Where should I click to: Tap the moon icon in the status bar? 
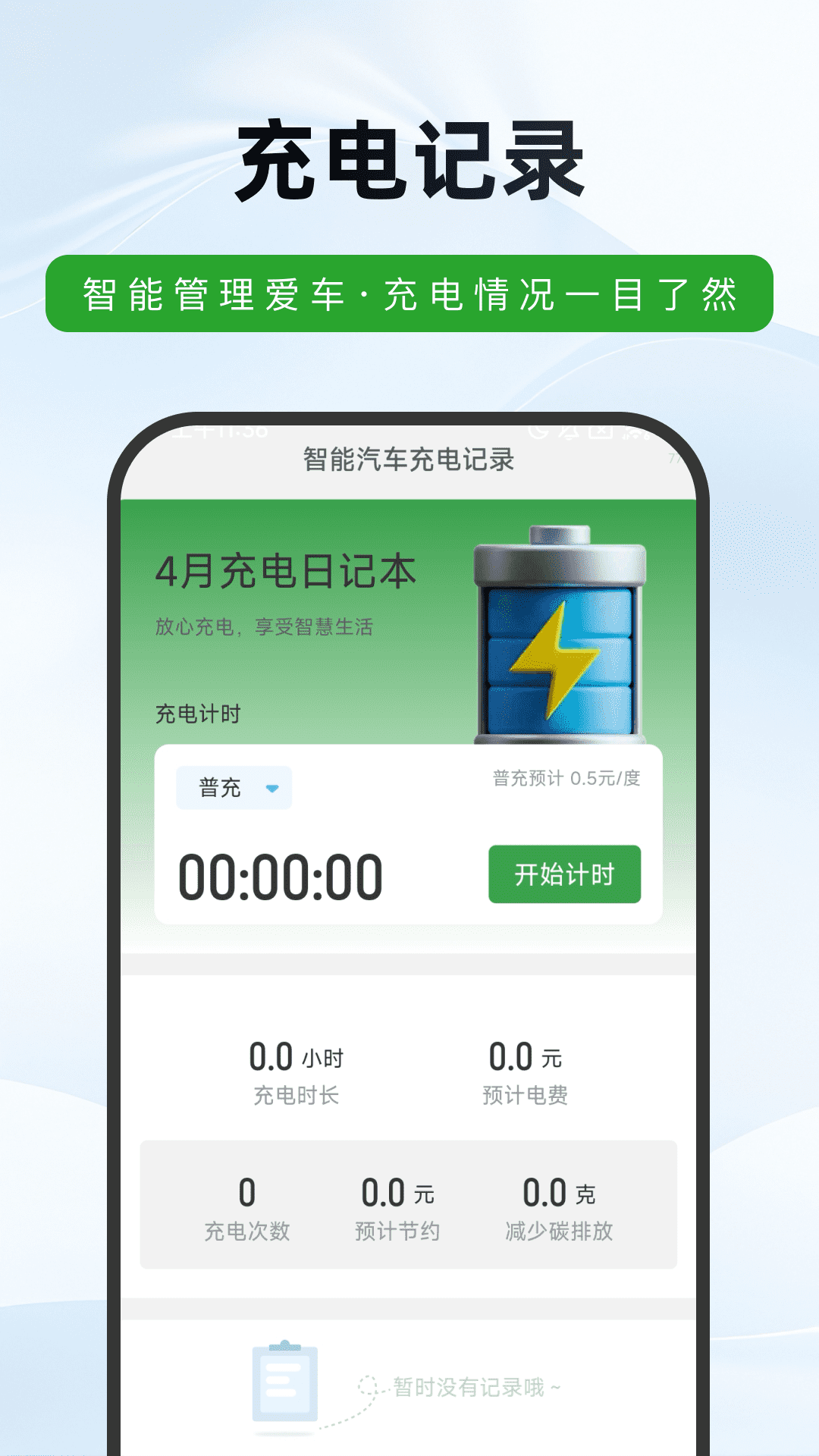[x=538, y=434]
